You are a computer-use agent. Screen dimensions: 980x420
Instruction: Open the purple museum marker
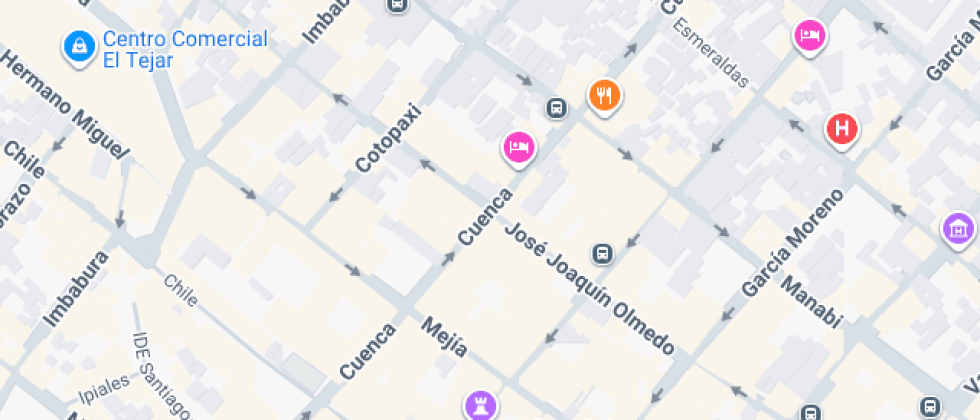click(x=958, y=227)
